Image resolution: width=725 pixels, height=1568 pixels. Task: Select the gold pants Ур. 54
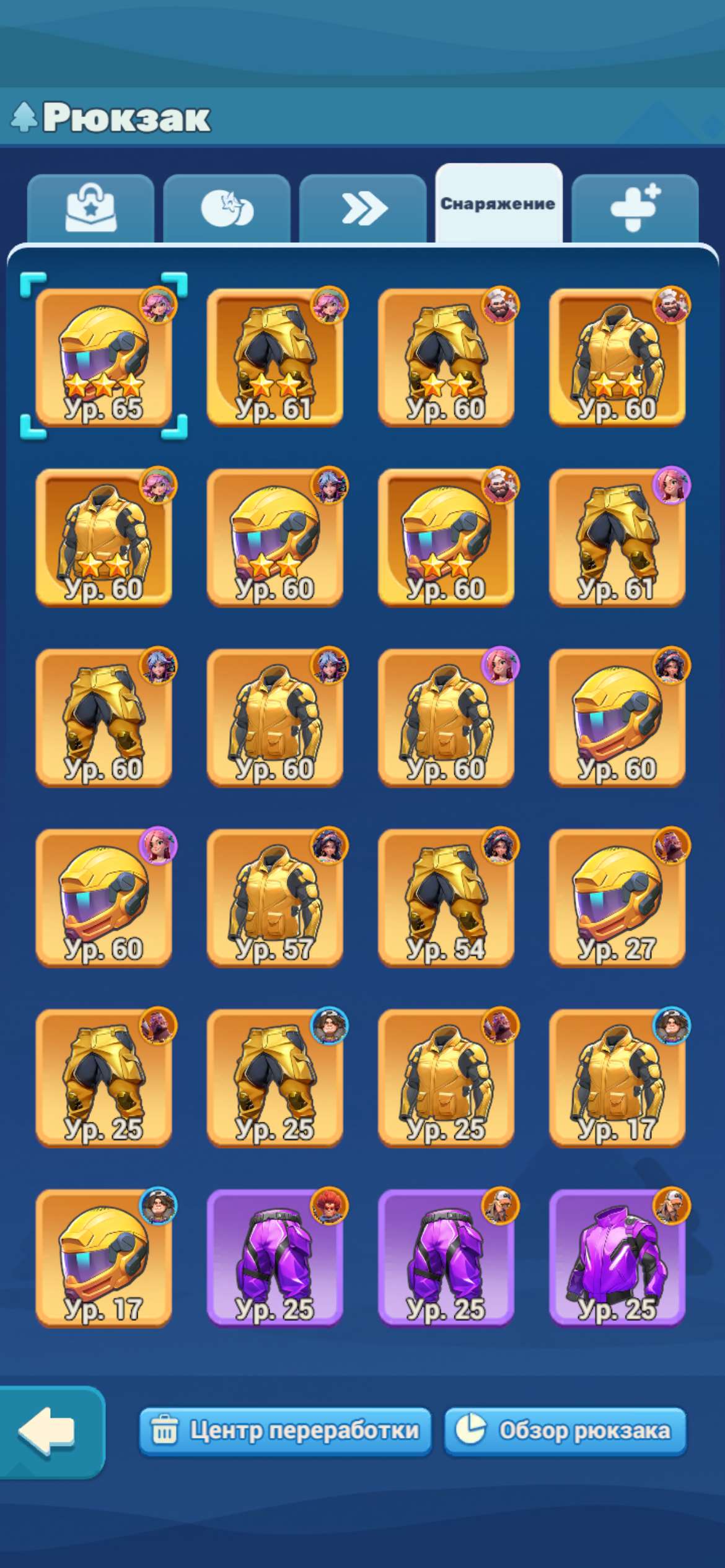[446, 897]
